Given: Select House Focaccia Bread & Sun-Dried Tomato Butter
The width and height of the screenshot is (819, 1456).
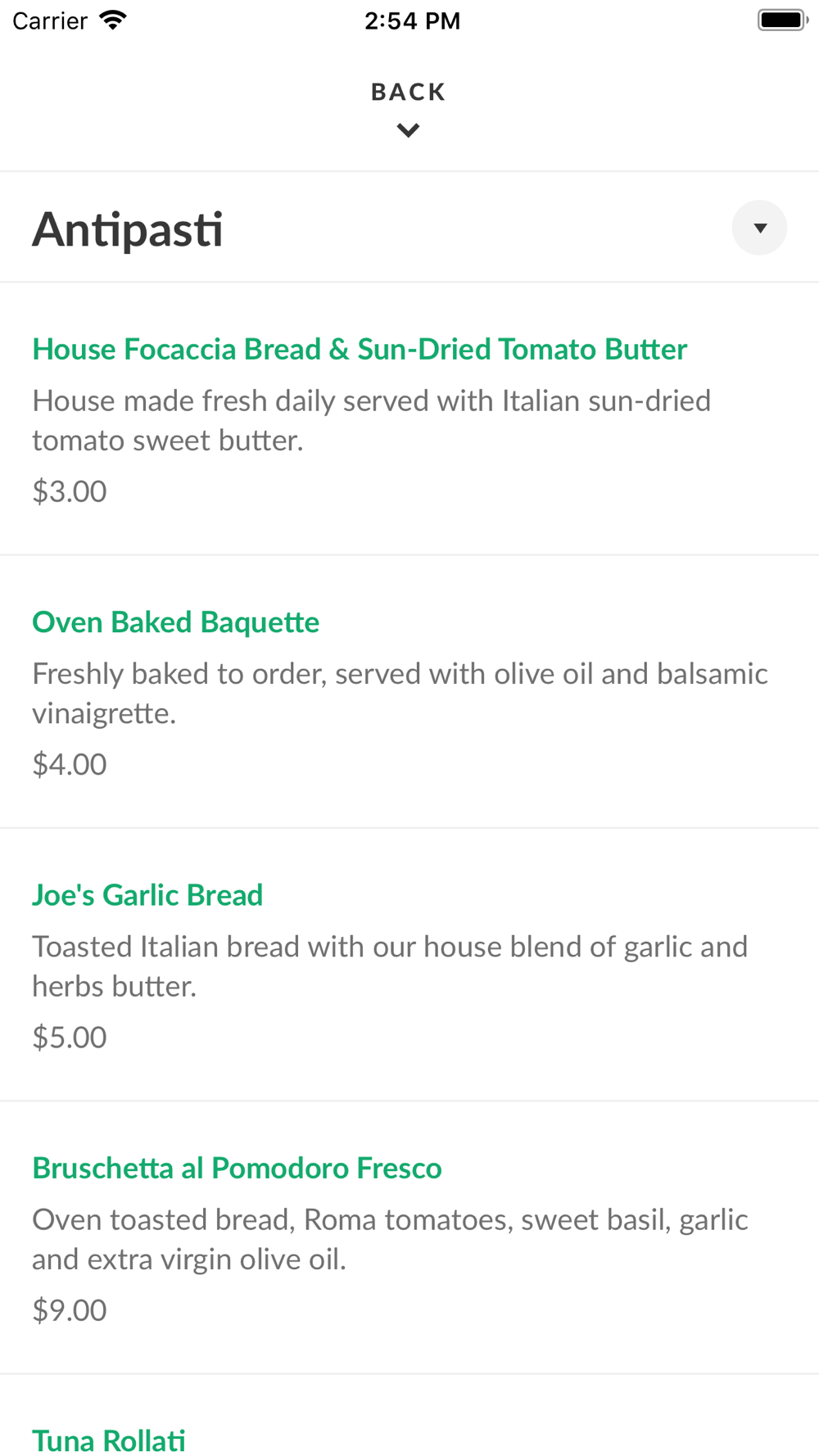Looking at the screenshot, I should 360,350.
